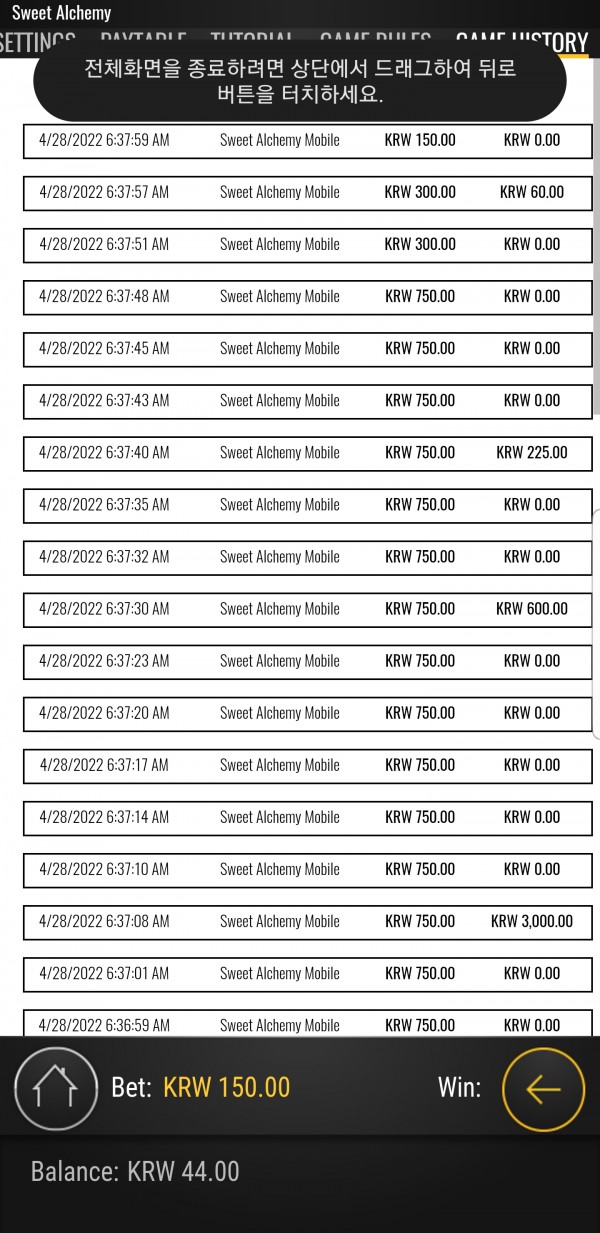Open the 6:37:01 AM history entry
This screenshot has height=1233, width=600.
point(307,973)
